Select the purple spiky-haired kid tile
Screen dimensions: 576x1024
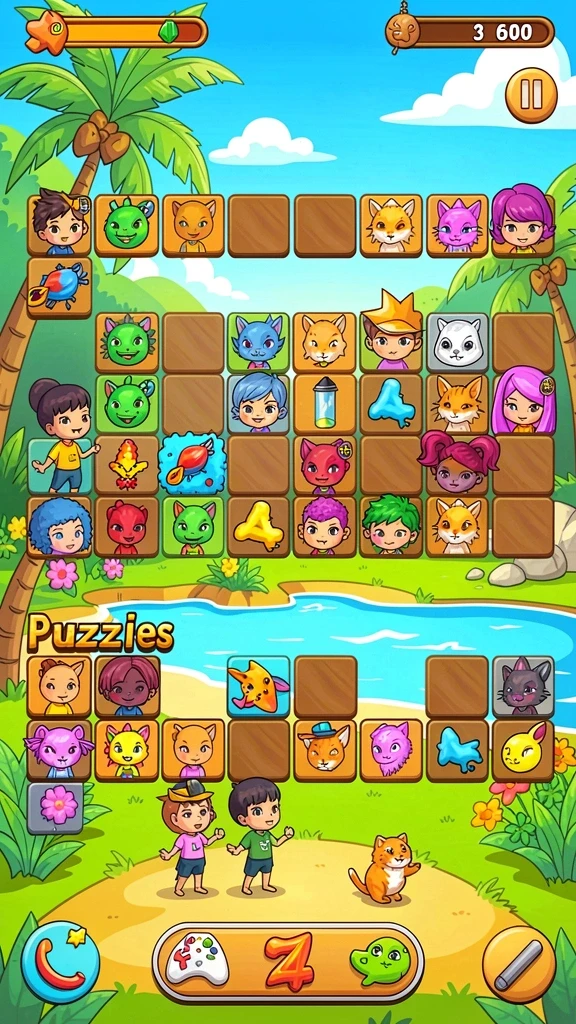pyautogui.click(x=325, y=526)
